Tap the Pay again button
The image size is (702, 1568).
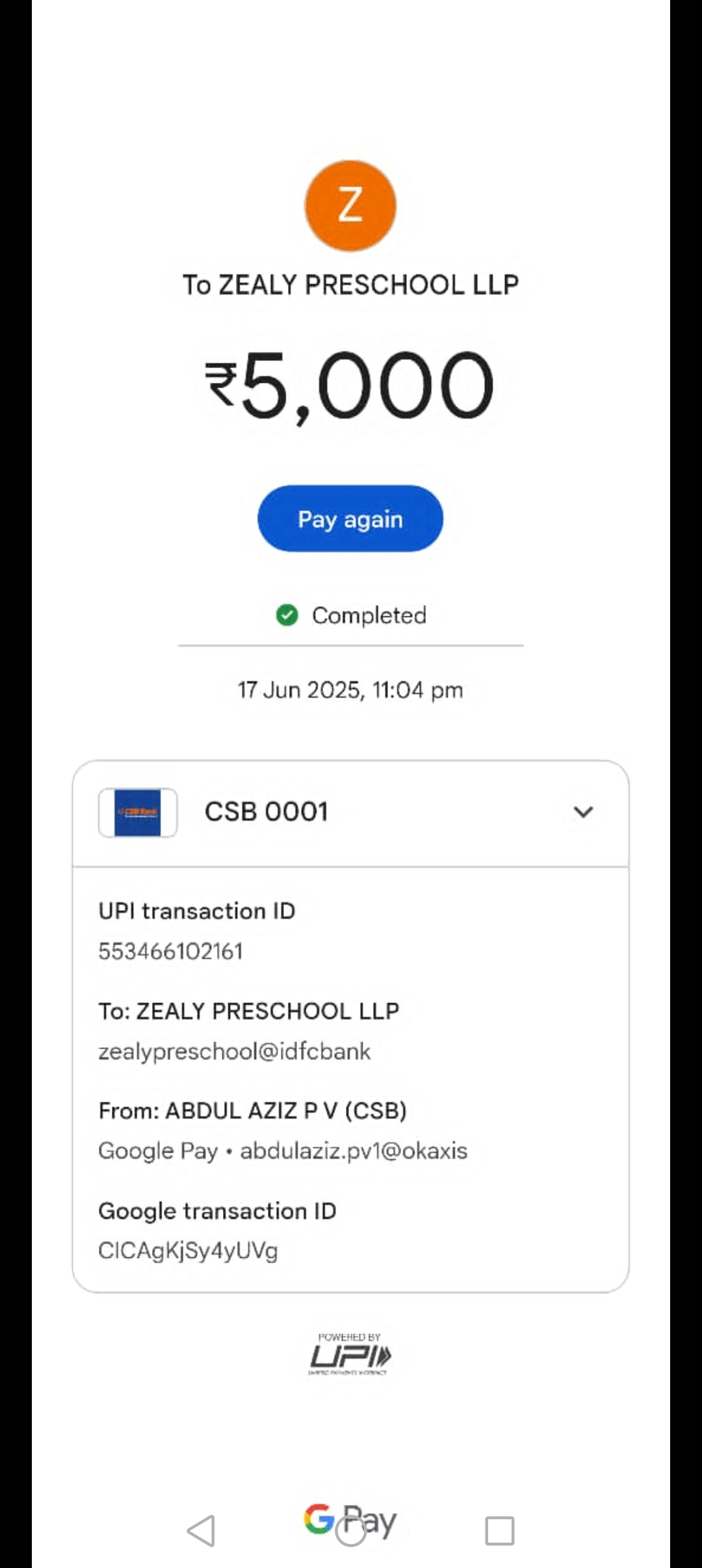click(x=350, y=519)
